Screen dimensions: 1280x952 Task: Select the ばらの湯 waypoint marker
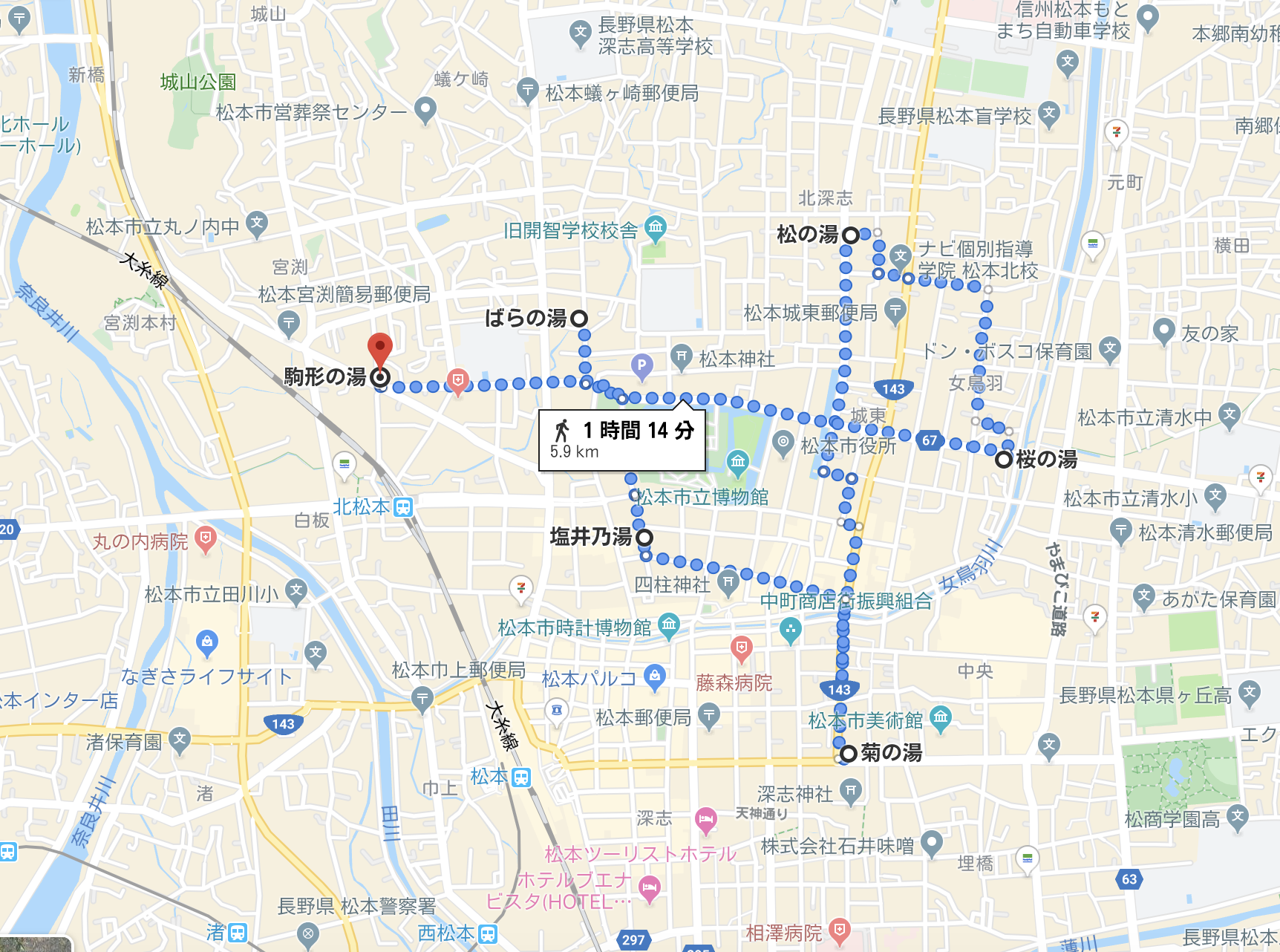click(x=579, y=319)
